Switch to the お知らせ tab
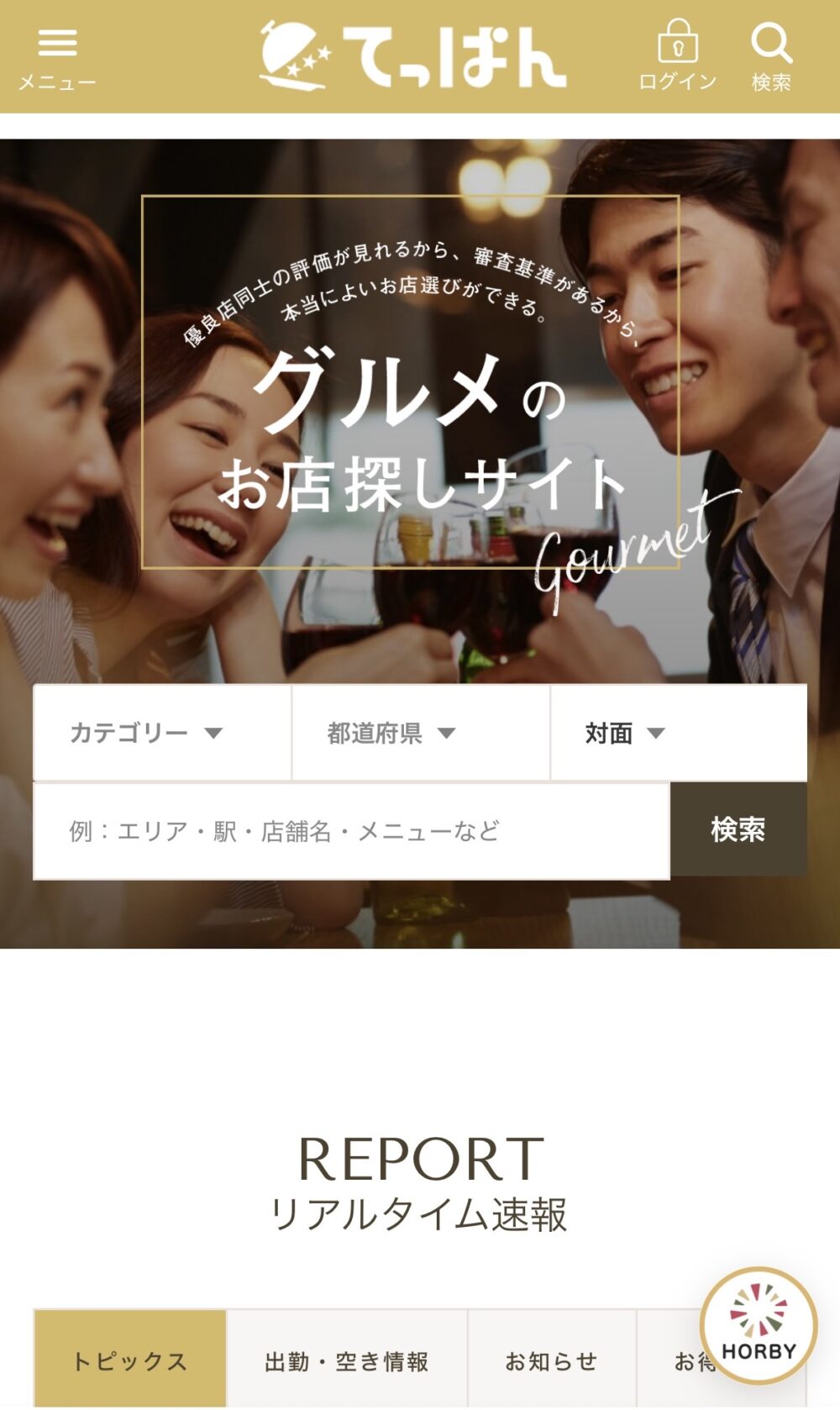Image resolution: width=840 pixels, height=1410 pixels. 551,1360
